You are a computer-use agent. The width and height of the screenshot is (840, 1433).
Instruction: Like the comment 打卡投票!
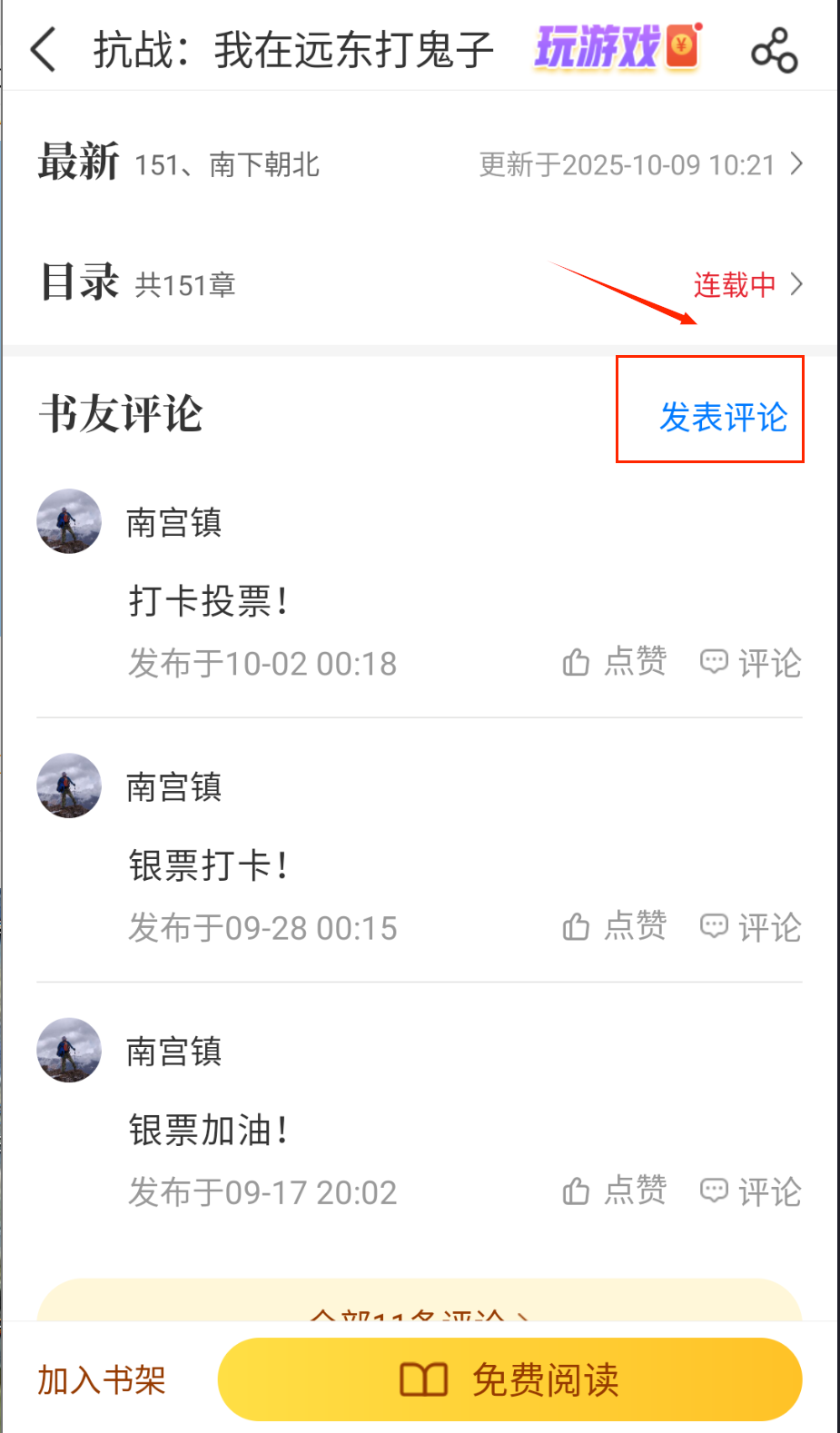tap(615, 662)
